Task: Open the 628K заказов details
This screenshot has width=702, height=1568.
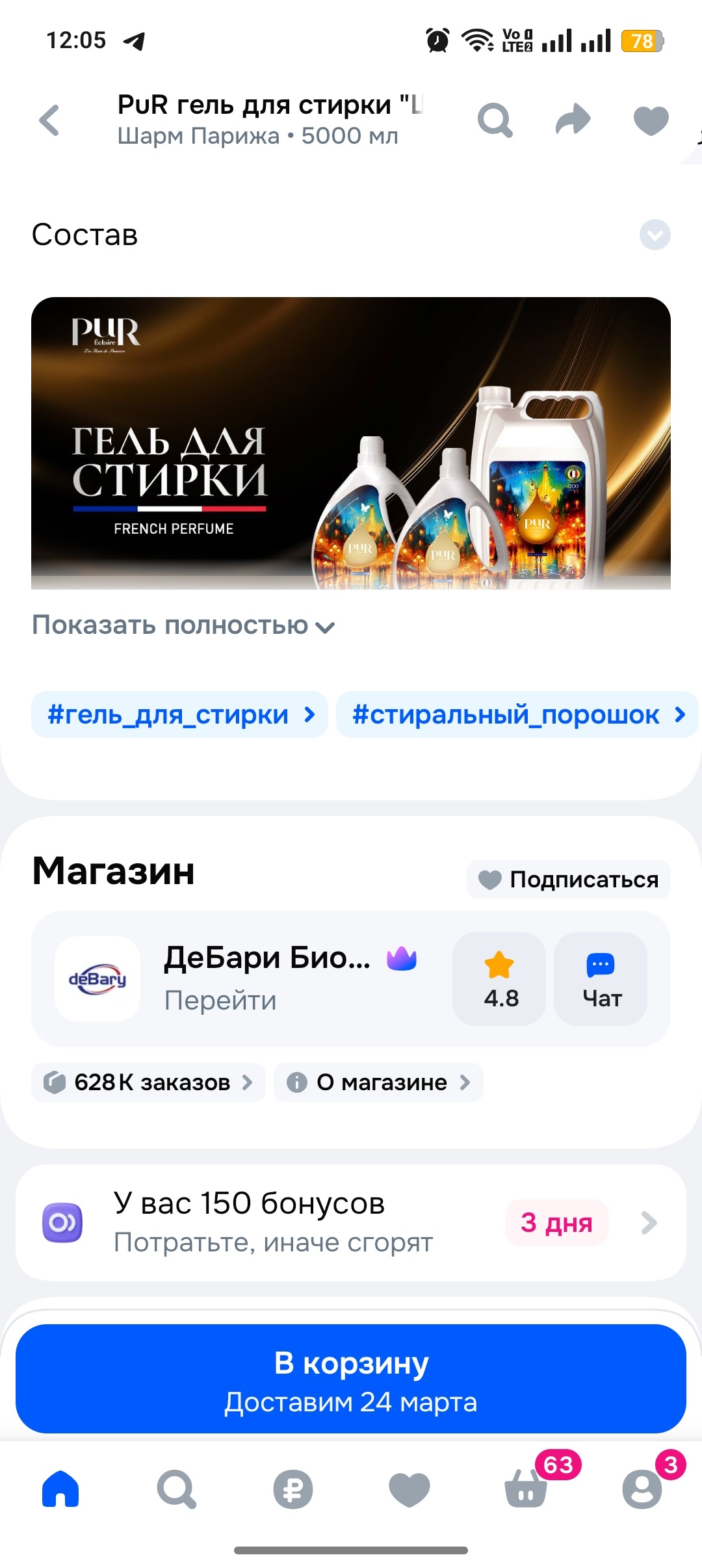Action: click(149, 1082)
